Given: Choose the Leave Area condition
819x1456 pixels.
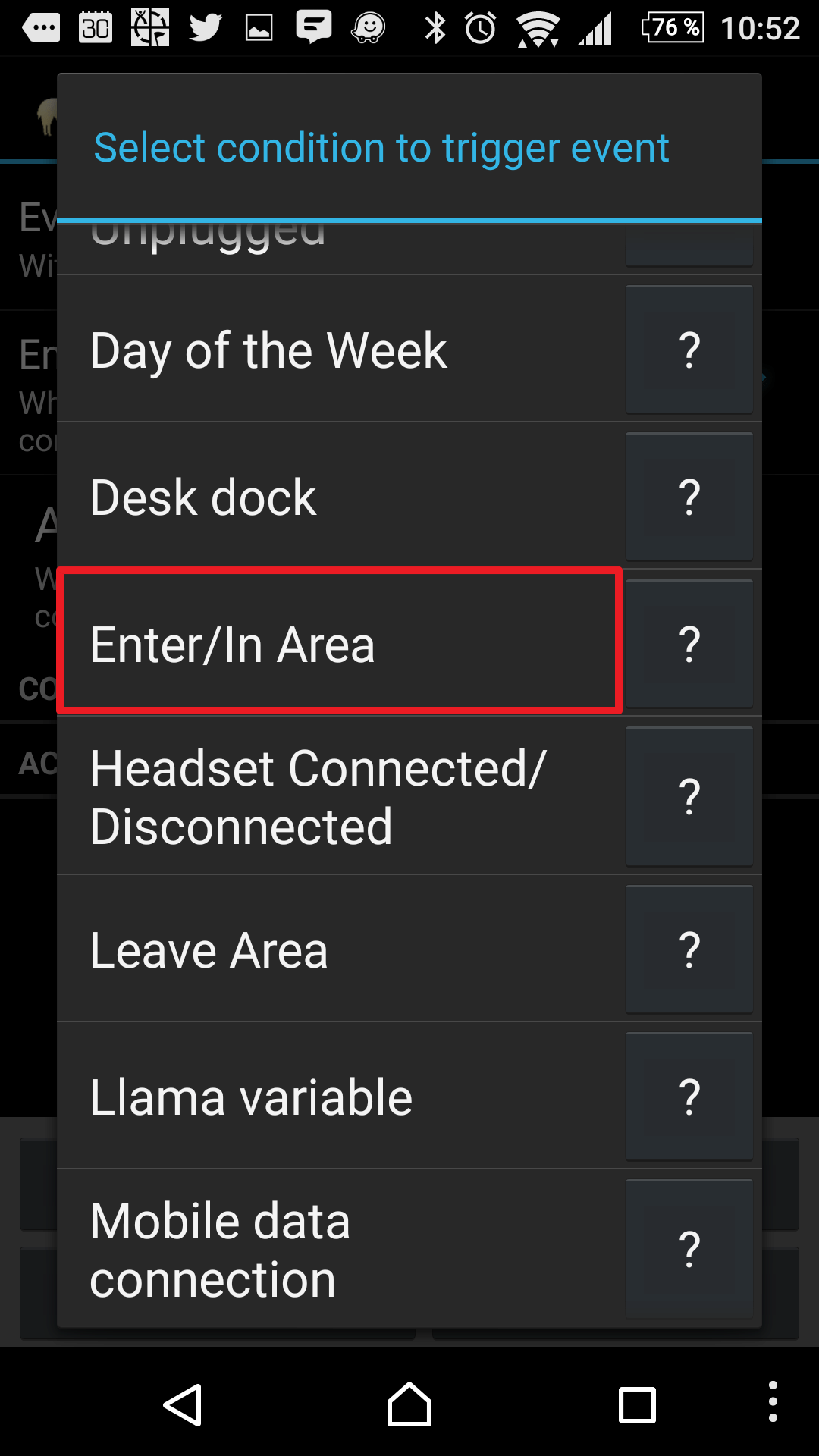Looking at the screenshot, I should 340,949.
